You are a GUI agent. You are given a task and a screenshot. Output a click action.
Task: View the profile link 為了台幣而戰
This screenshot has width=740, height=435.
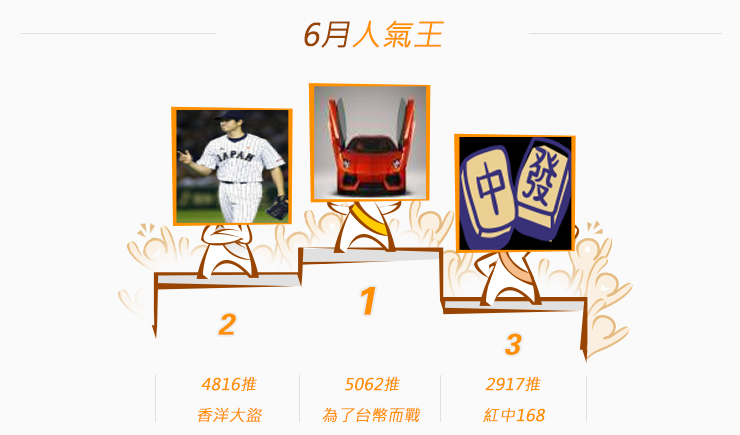(x=370, y=415)
